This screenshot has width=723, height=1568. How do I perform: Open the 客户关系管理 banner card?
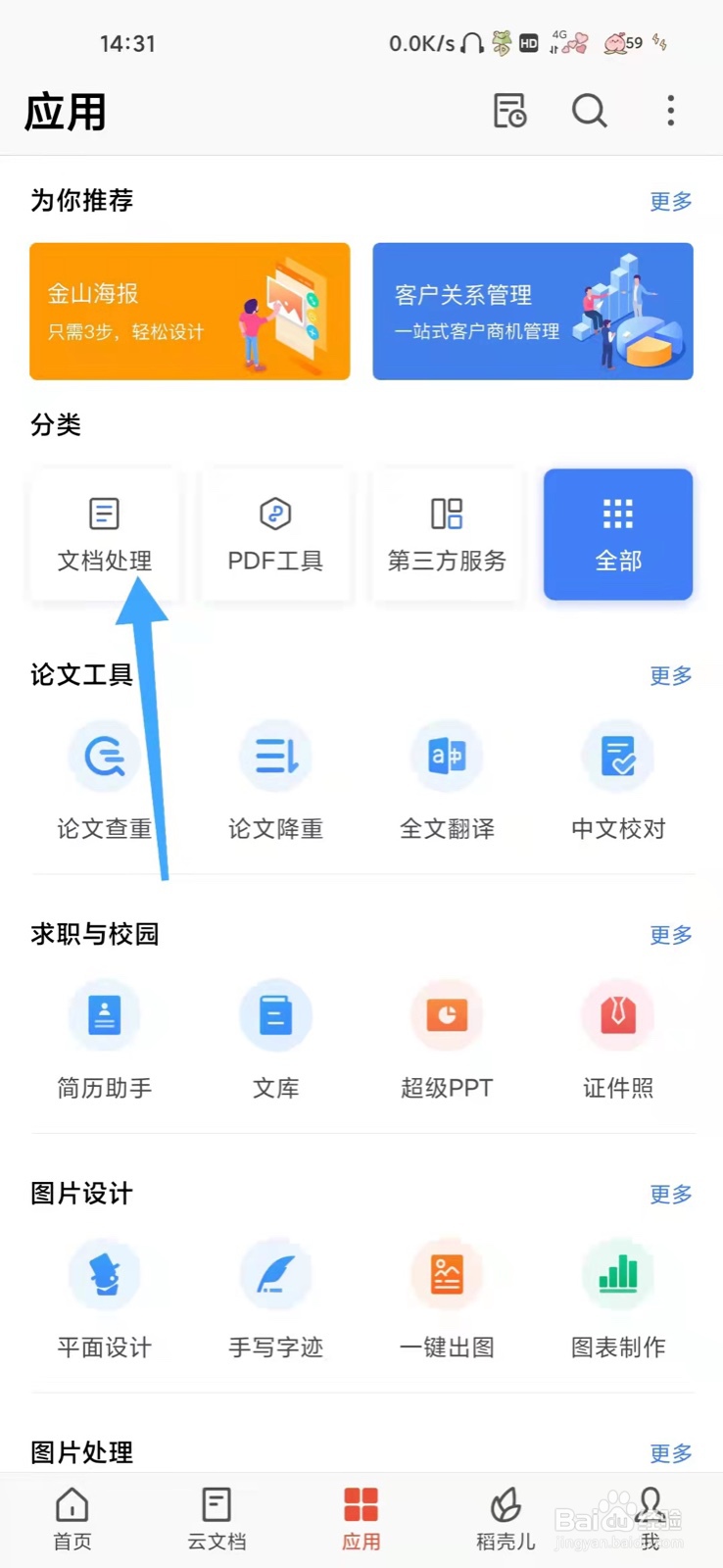[x=533, y=311]
